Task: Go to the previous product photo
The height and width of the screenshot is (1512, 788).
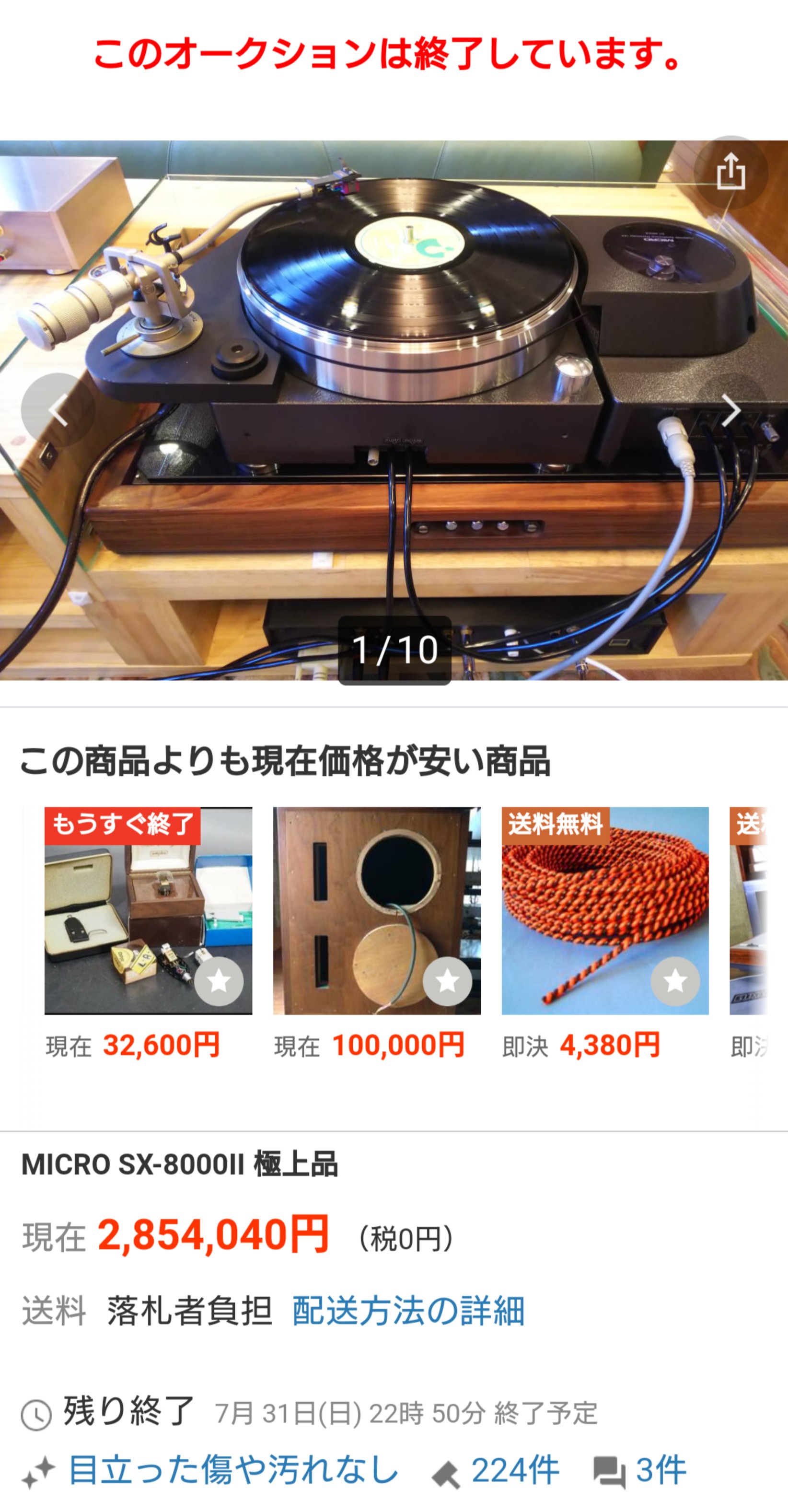Action: [58, 410]
